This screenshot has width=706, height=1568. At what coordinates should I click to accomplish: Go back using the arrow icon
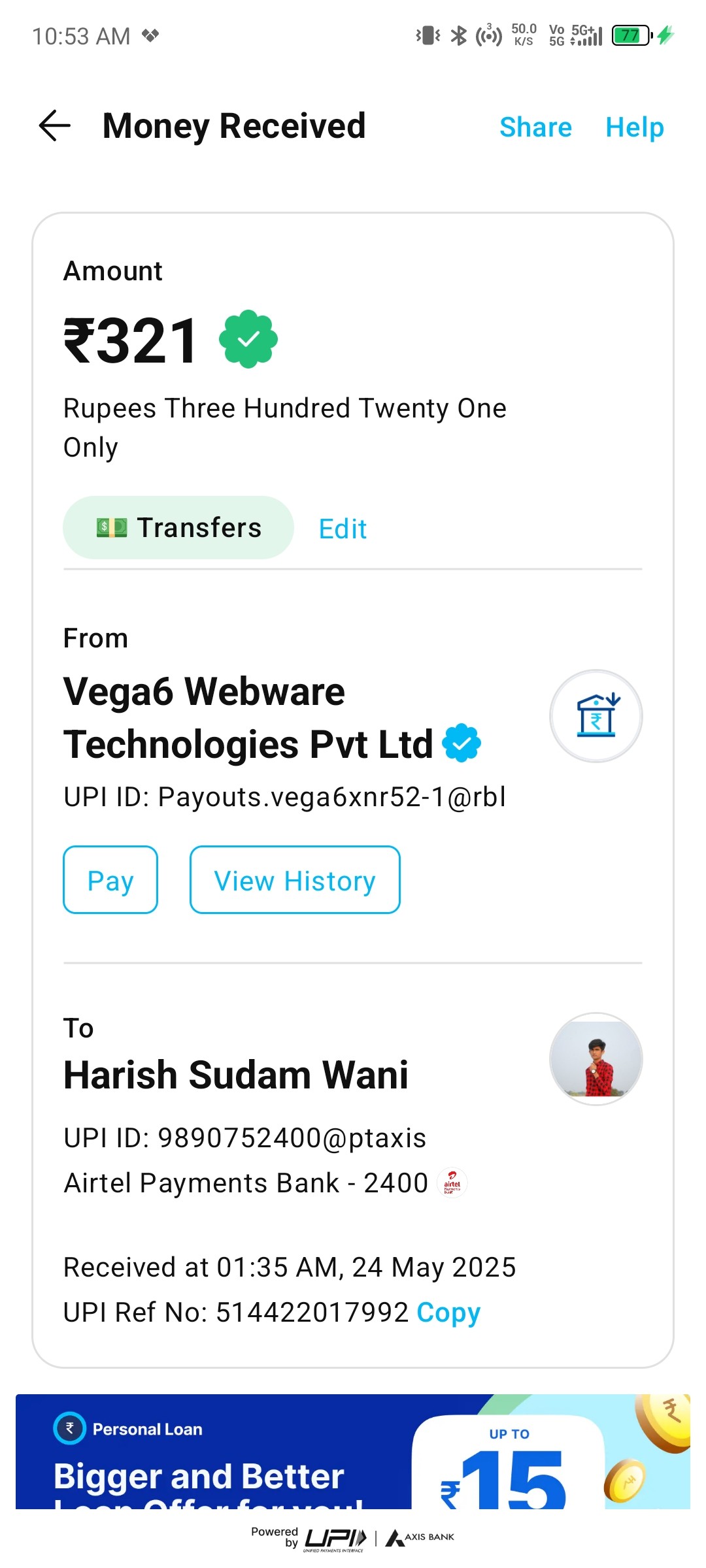pos(55,125)
